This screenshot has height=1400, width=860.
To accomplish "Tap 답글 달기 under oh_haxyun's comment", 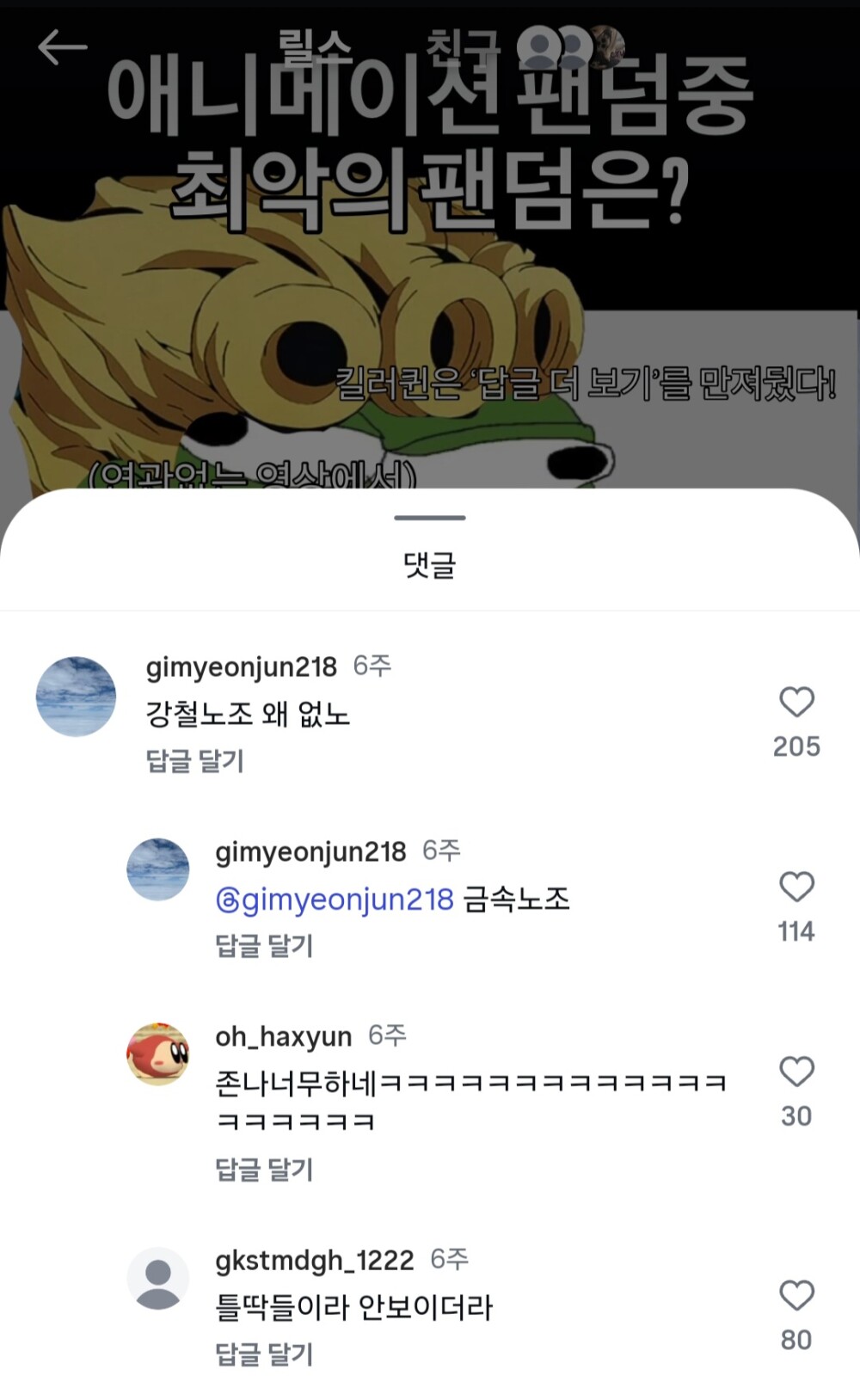I will [264, 1170].
